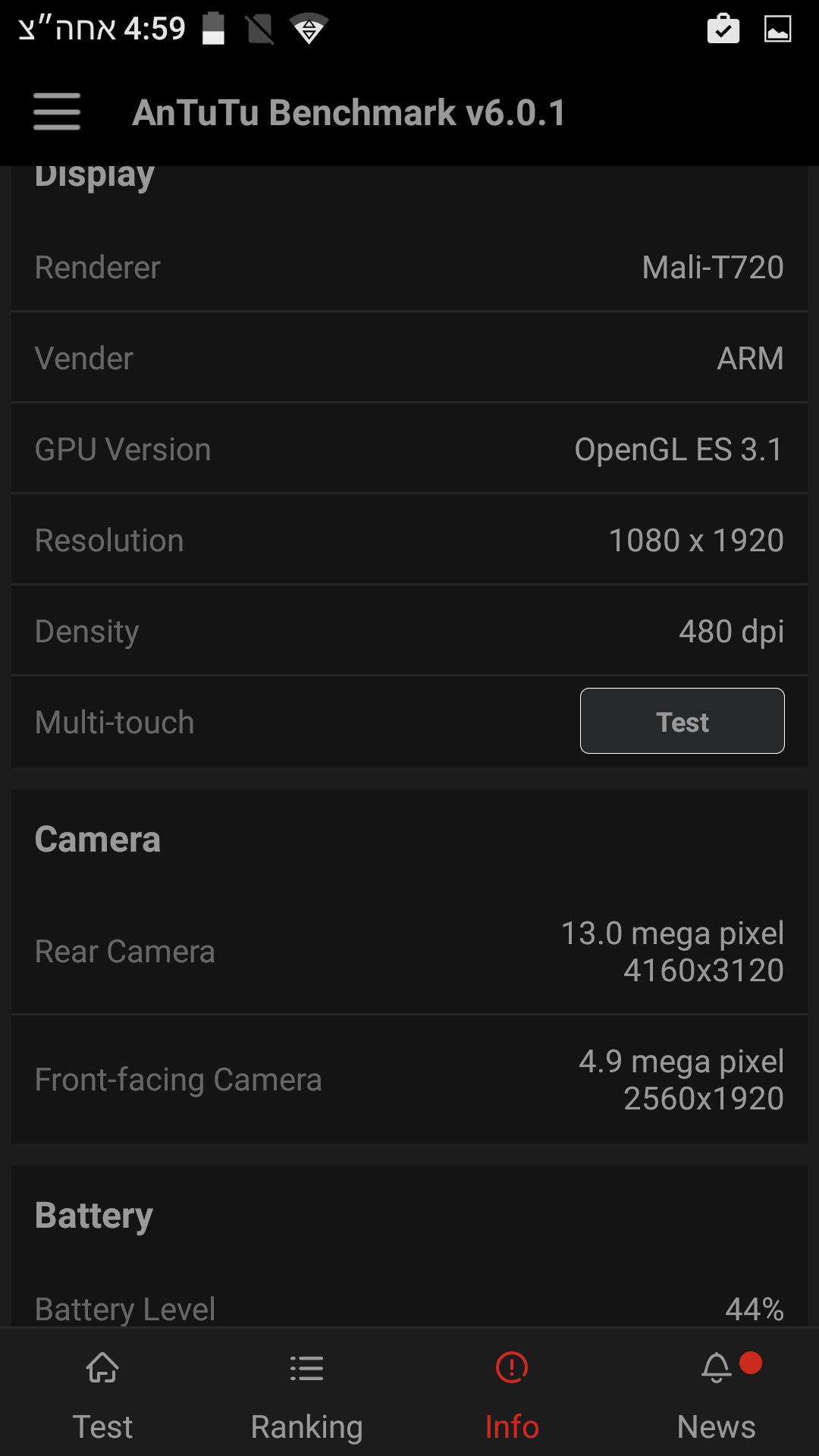Select the Info tab
This screenshot has height=1456, width=819.
click(x=512, y=1395)
